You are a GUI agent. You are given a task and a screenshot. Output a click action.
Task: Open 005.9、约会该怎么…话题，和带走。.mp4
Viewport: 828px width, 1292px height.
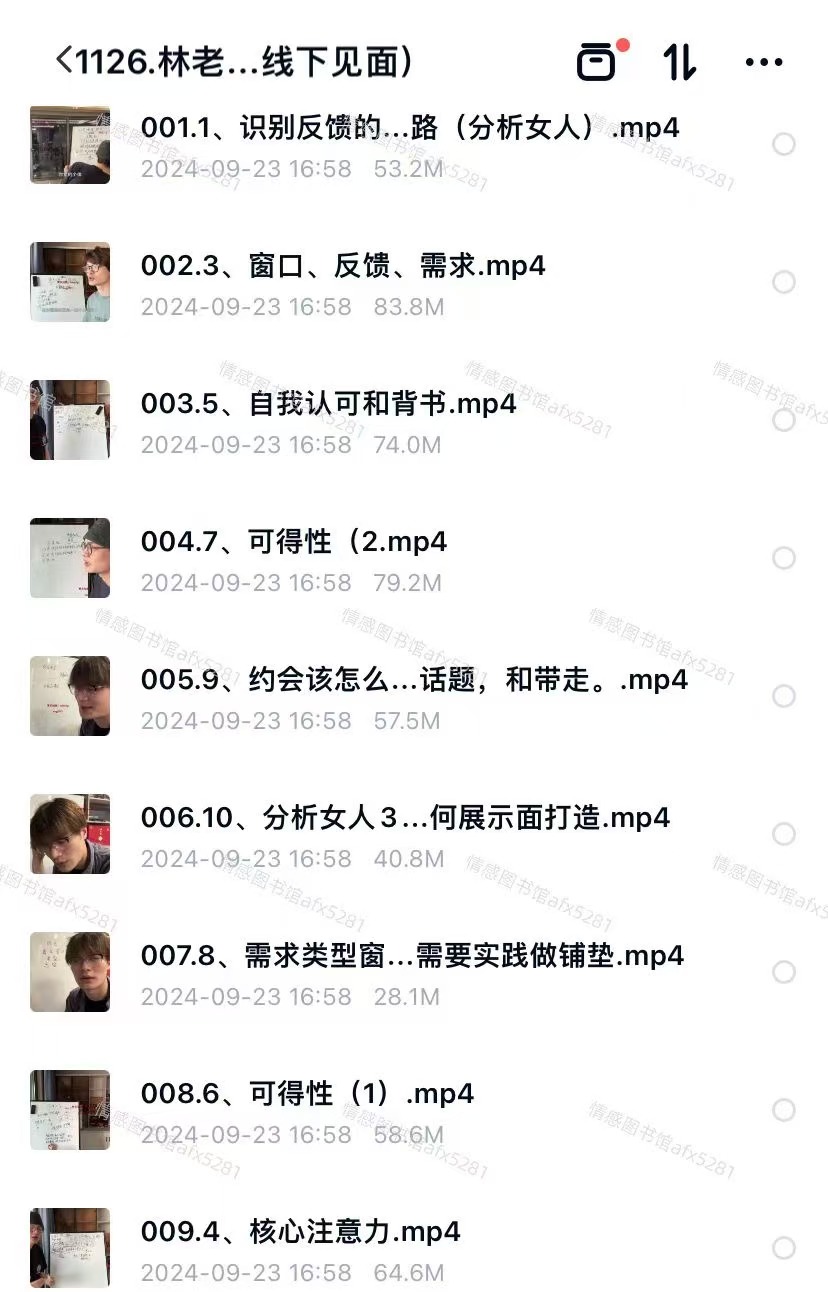point(414,680)
